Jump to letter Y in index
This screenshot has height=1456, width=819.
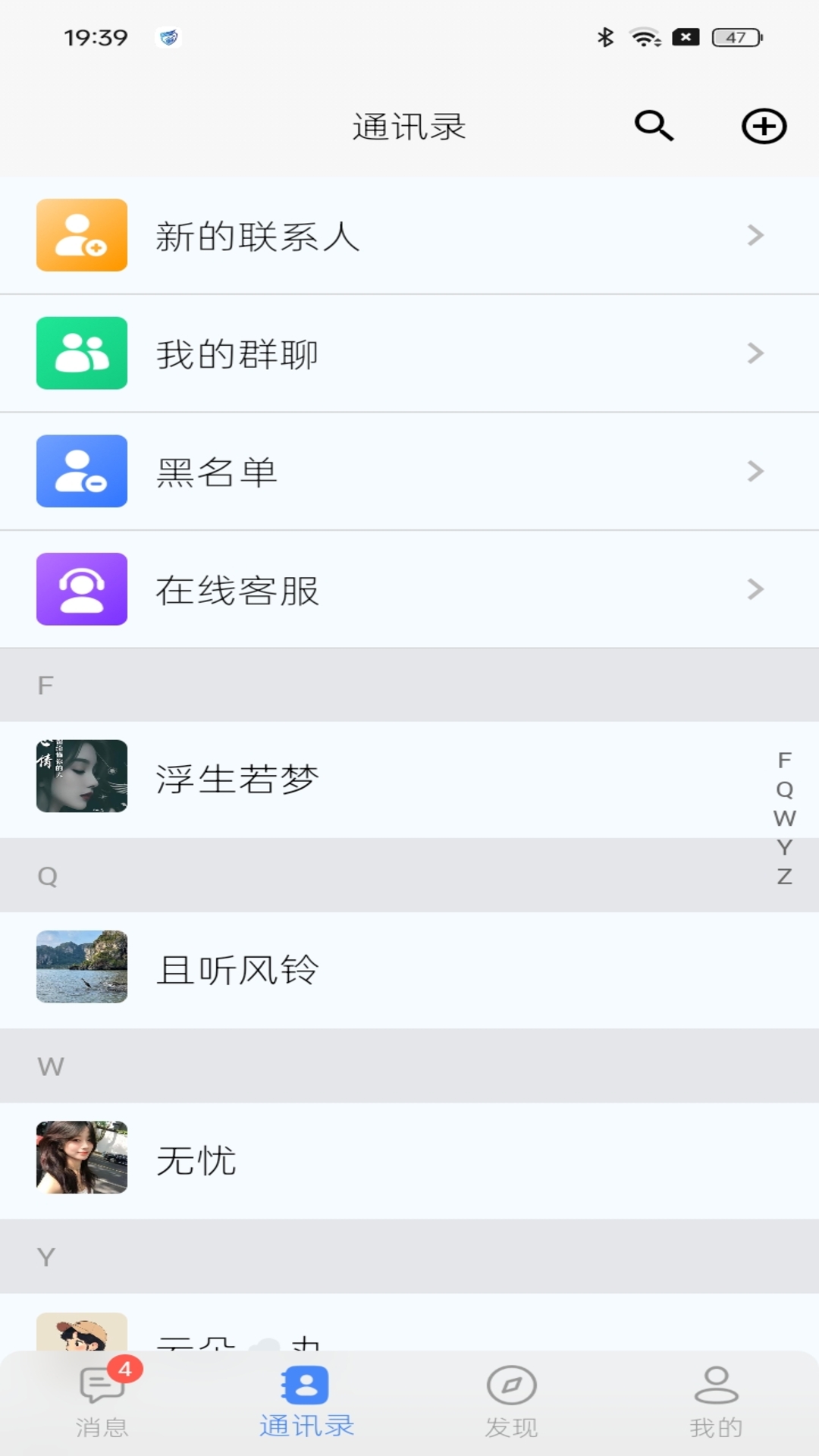click(x=785, y=847)
